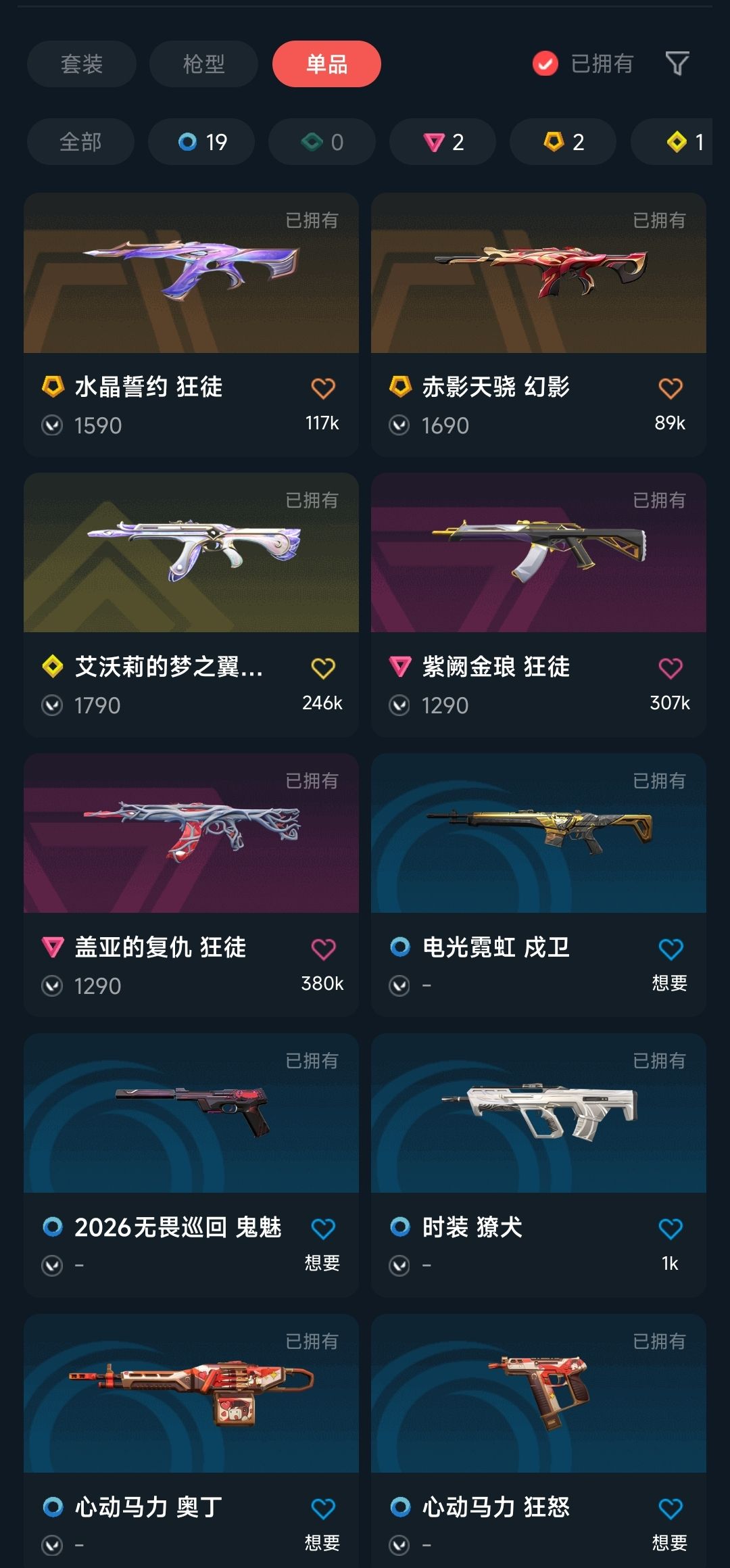Viewport: 730px width, 1568px height.
Task: Tap the heart on 电光霓虹 戍卫
Action: click(x=671, y=949)
